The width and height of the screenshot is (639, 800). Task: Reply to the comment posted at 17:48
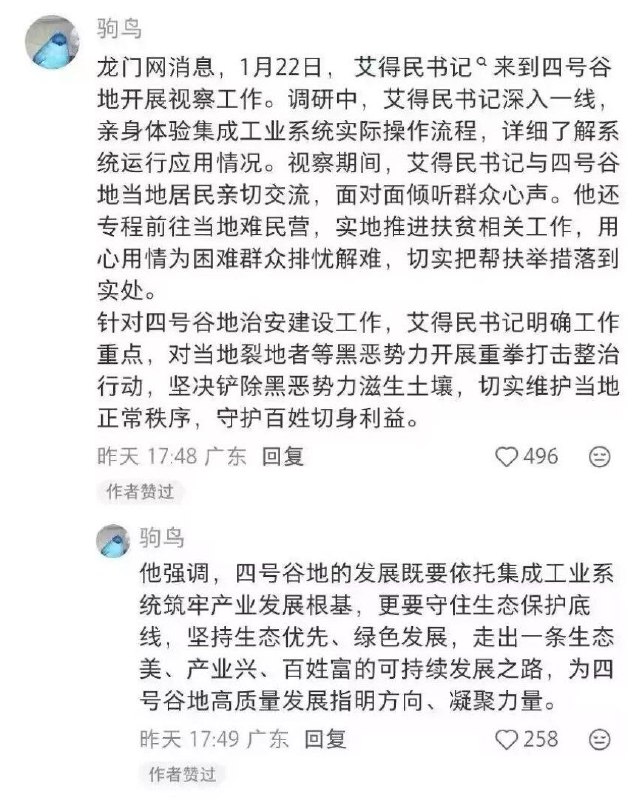tap(283, 456)
